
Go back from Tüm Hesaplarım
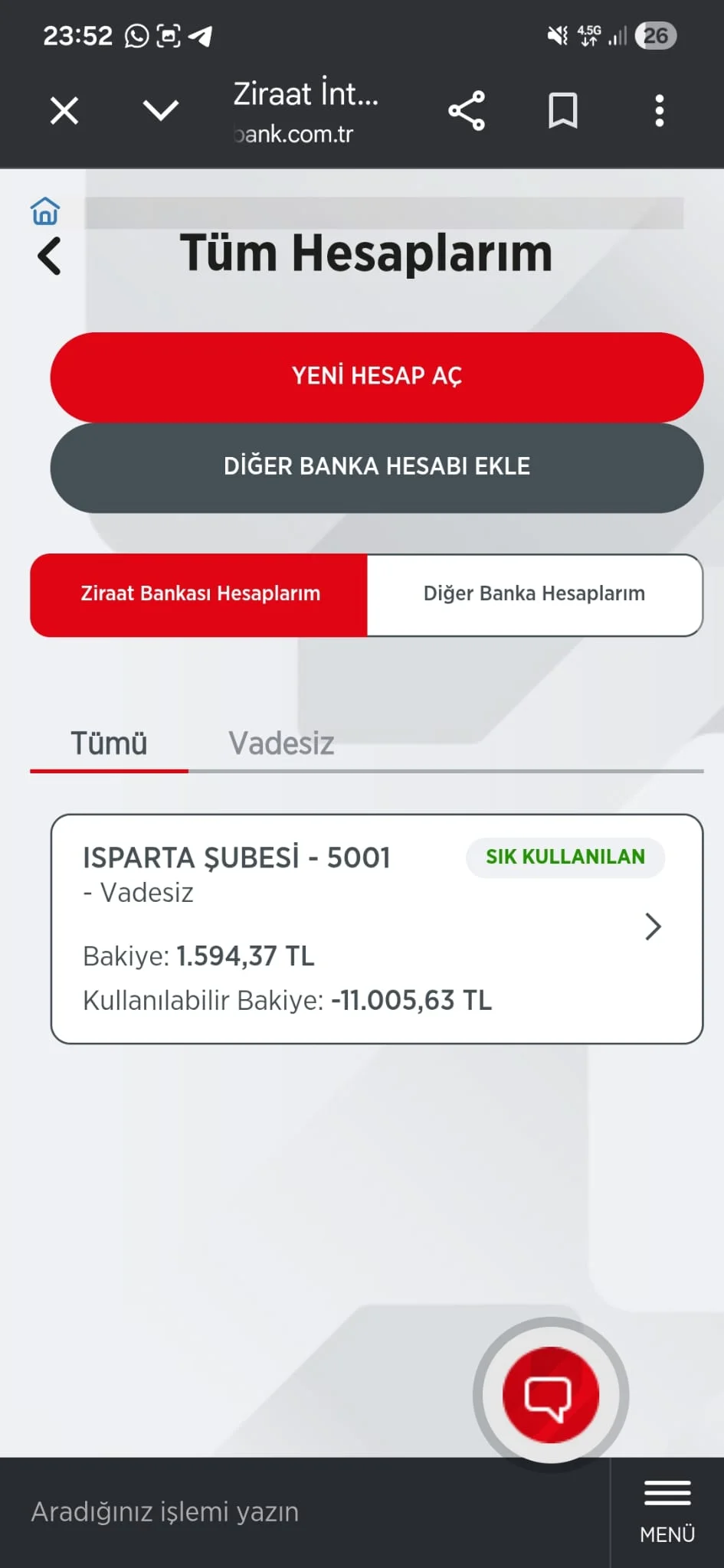(50, 256)
